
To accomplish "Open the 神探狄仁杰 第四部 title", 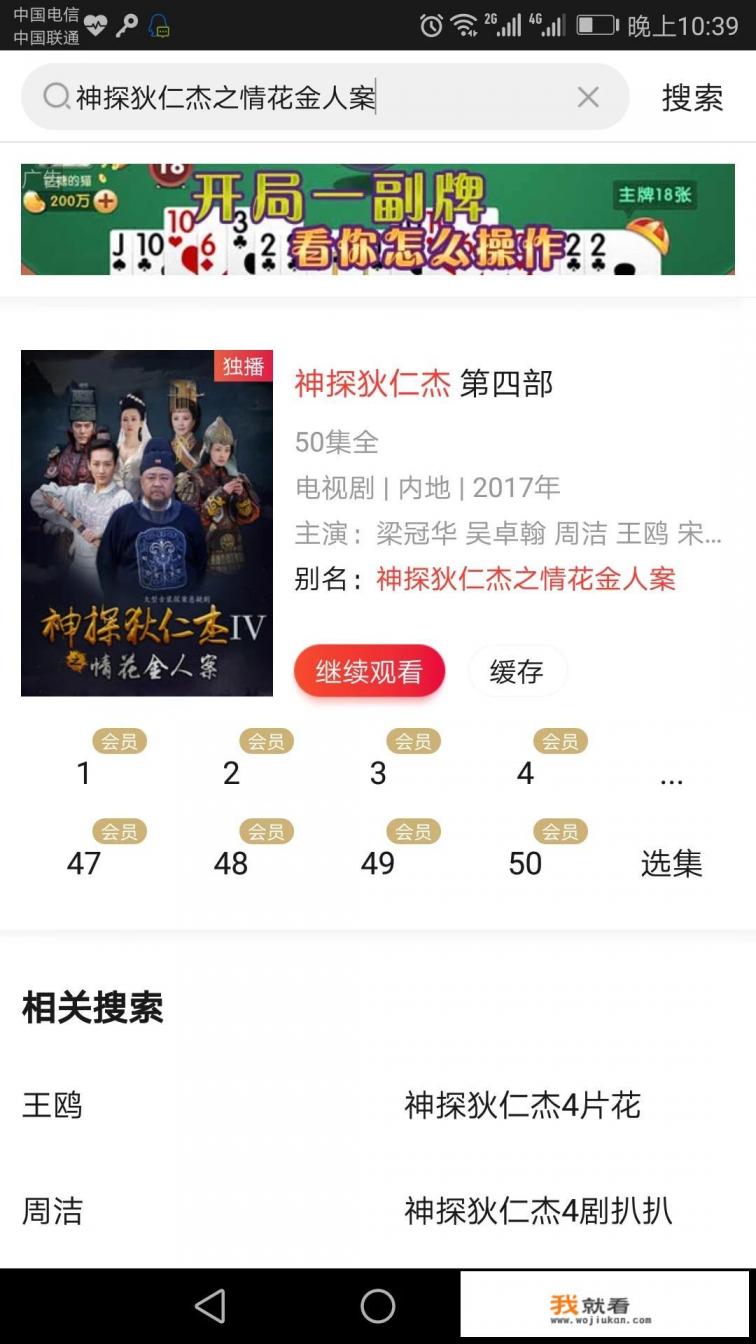I will tap(423, 384).
